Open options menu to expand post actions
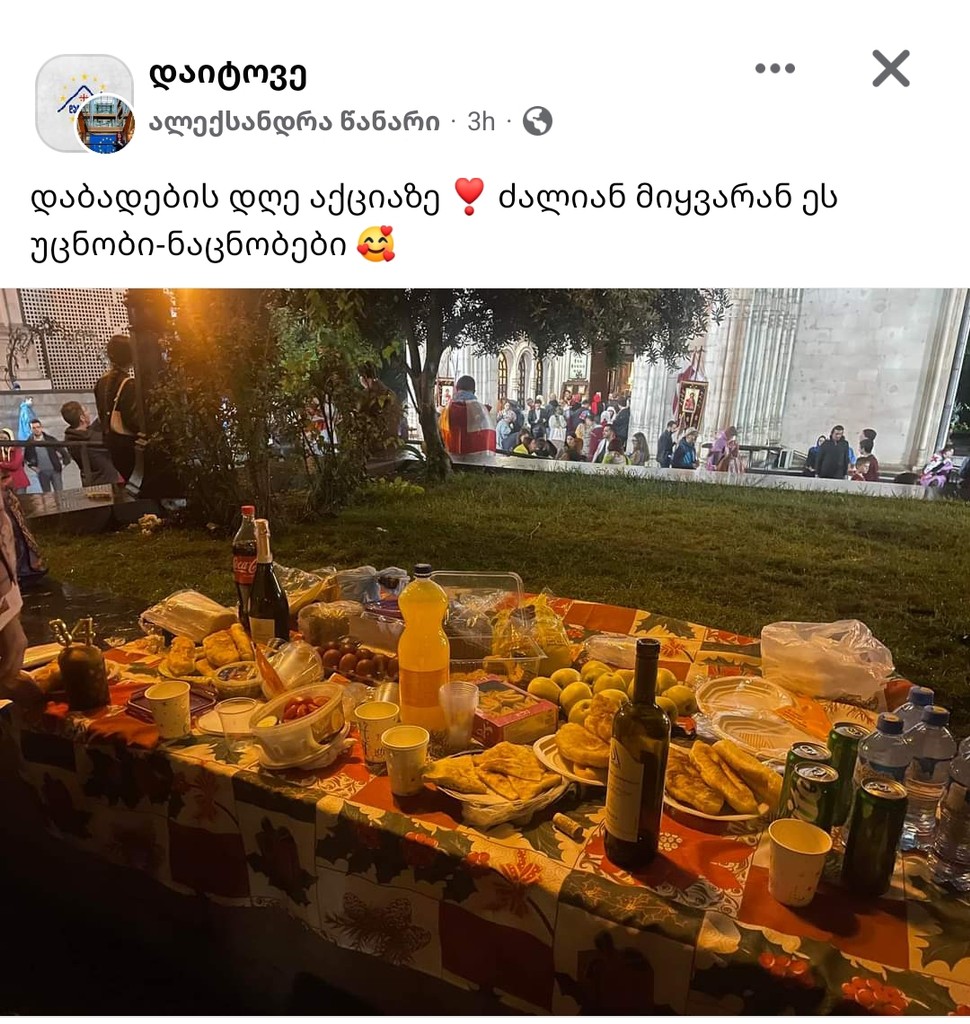 click(x=774, y=70)
